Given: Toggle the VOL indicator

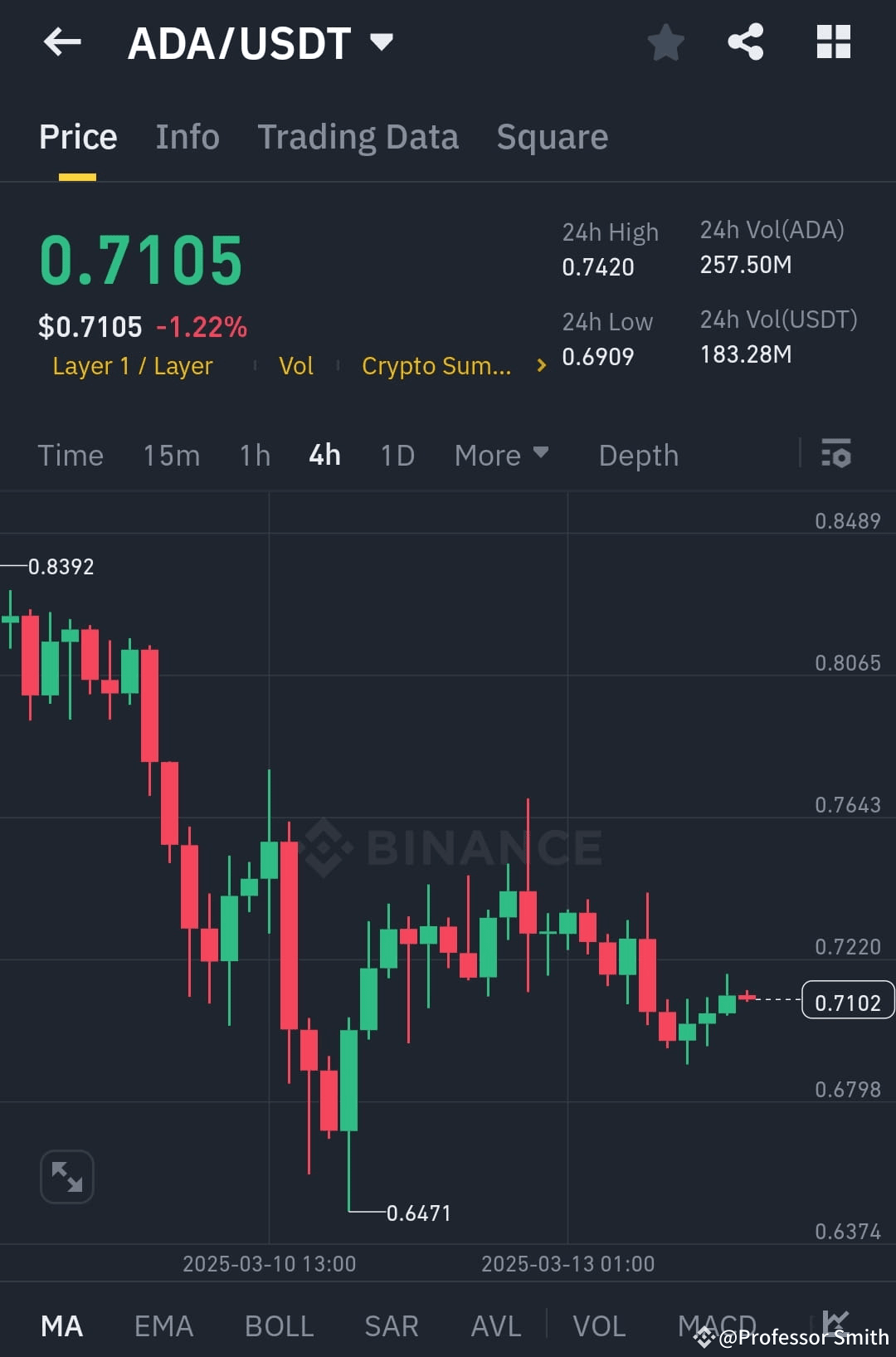Looking at the screenshot, I should (x=601, y=1325).
